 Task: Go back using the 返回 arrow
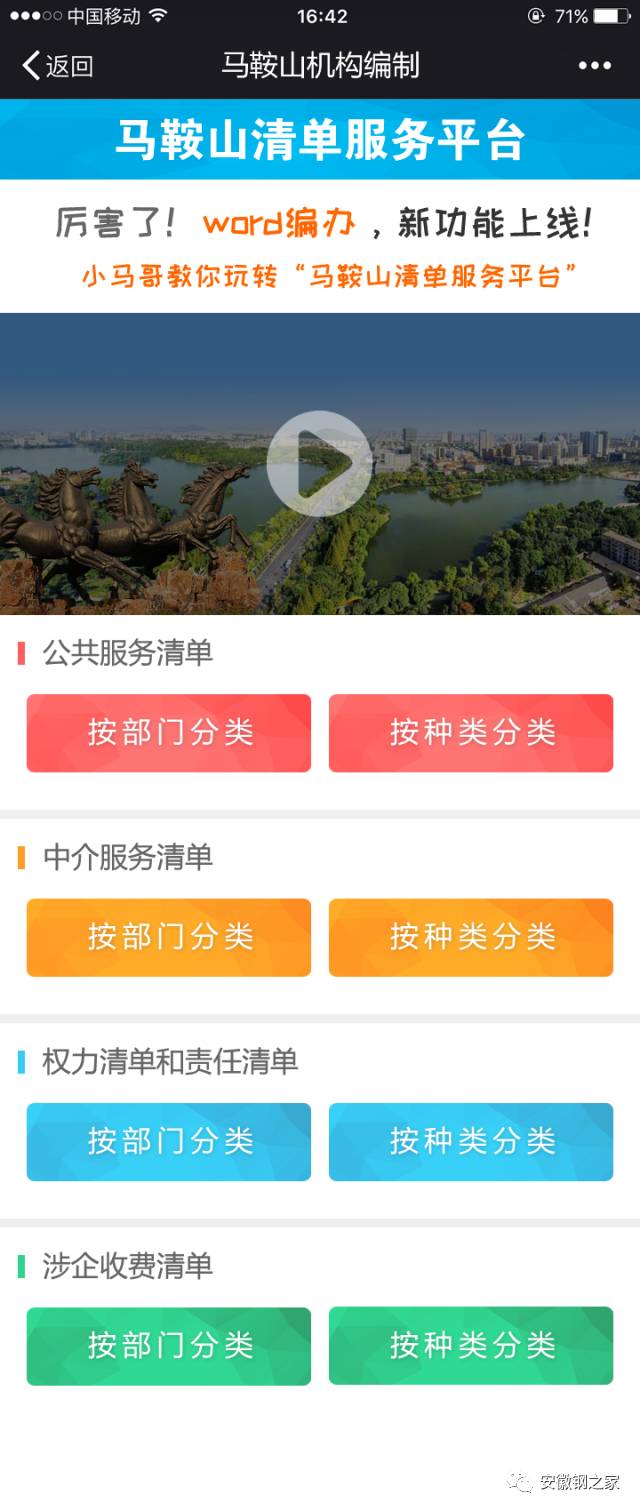56,66
